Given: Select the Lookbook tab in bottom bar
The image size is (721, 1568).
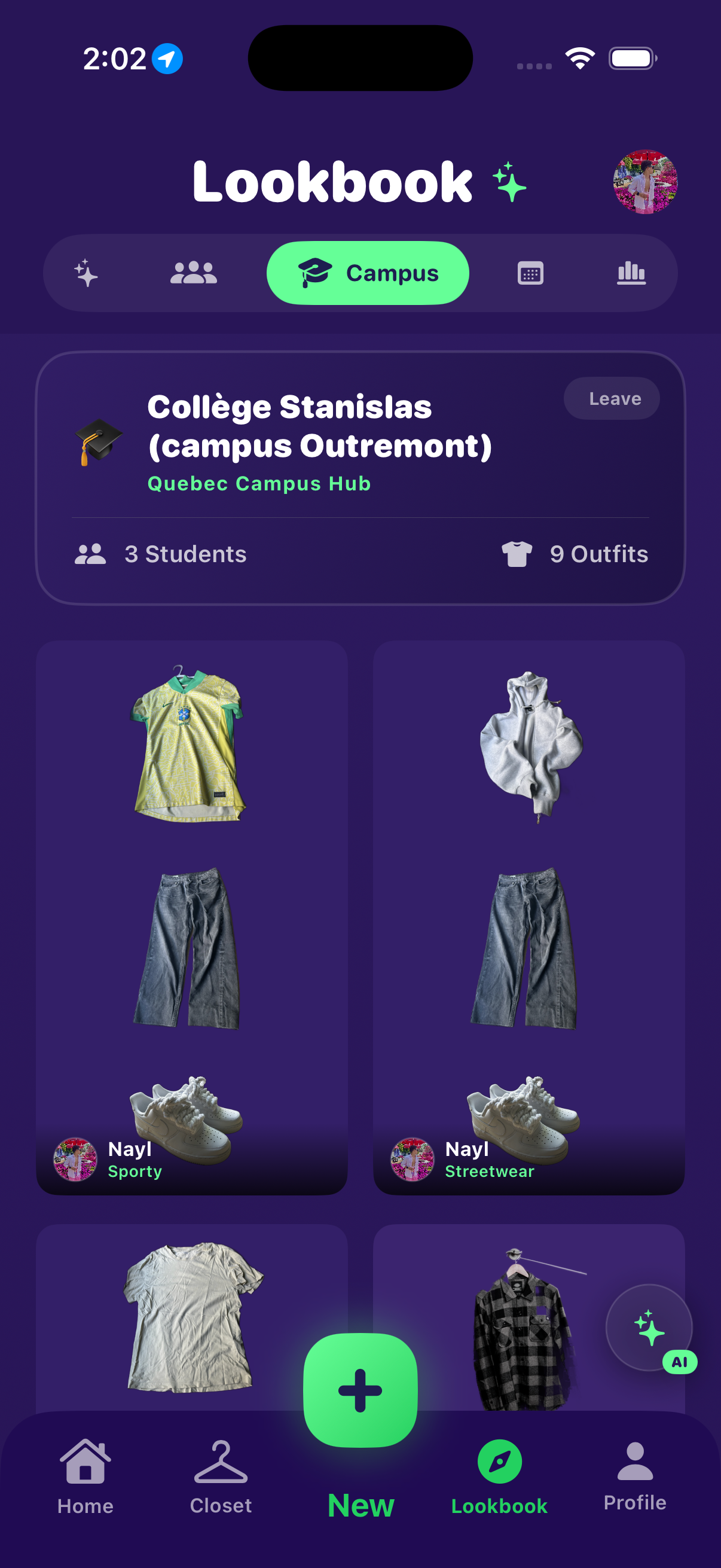Looking at the screenshot, I should tap(500, 1477).
